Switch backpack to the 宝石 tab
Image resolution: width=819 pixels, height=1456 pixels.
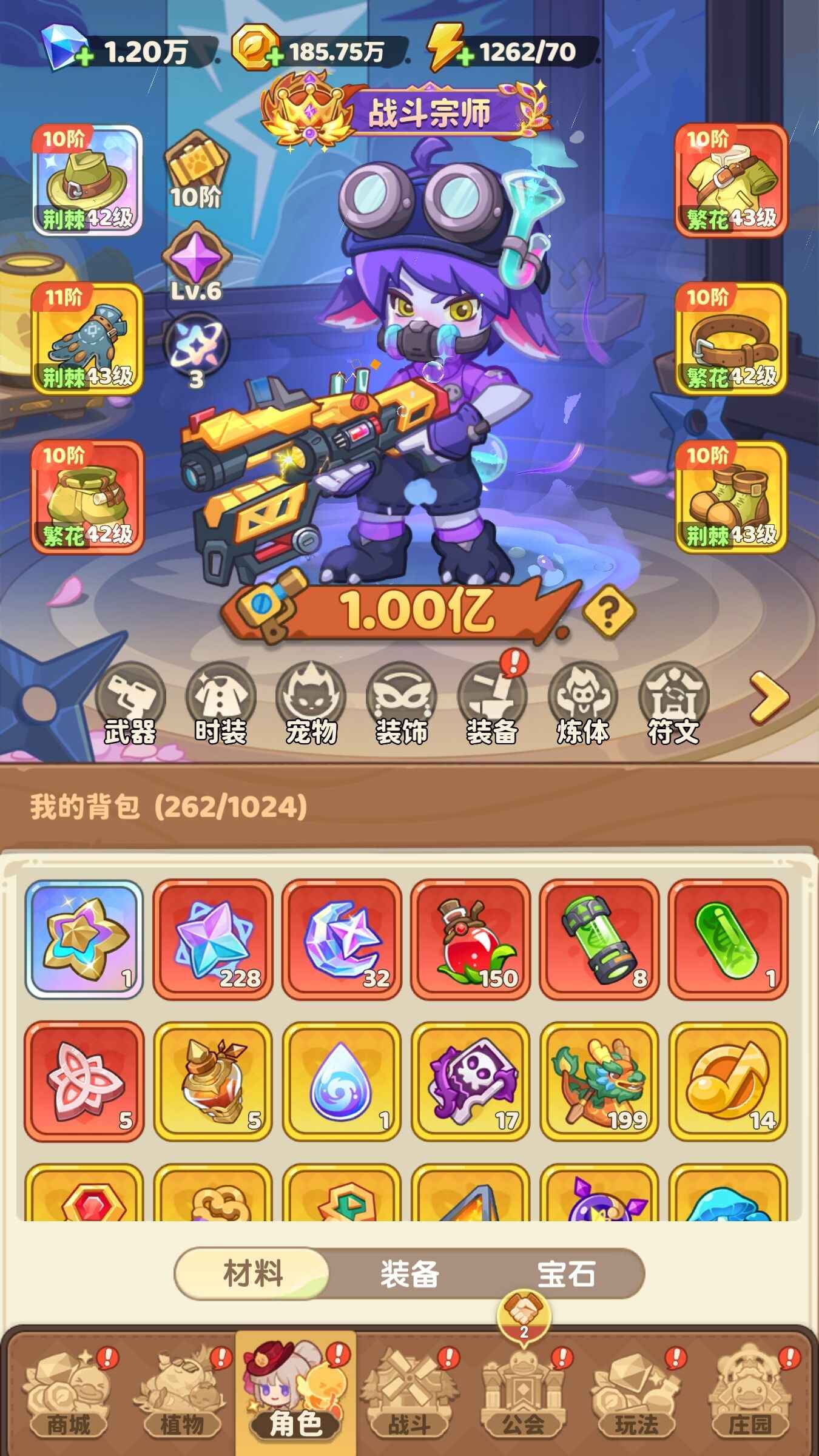pyautogui.click(x=566, y=1273)
